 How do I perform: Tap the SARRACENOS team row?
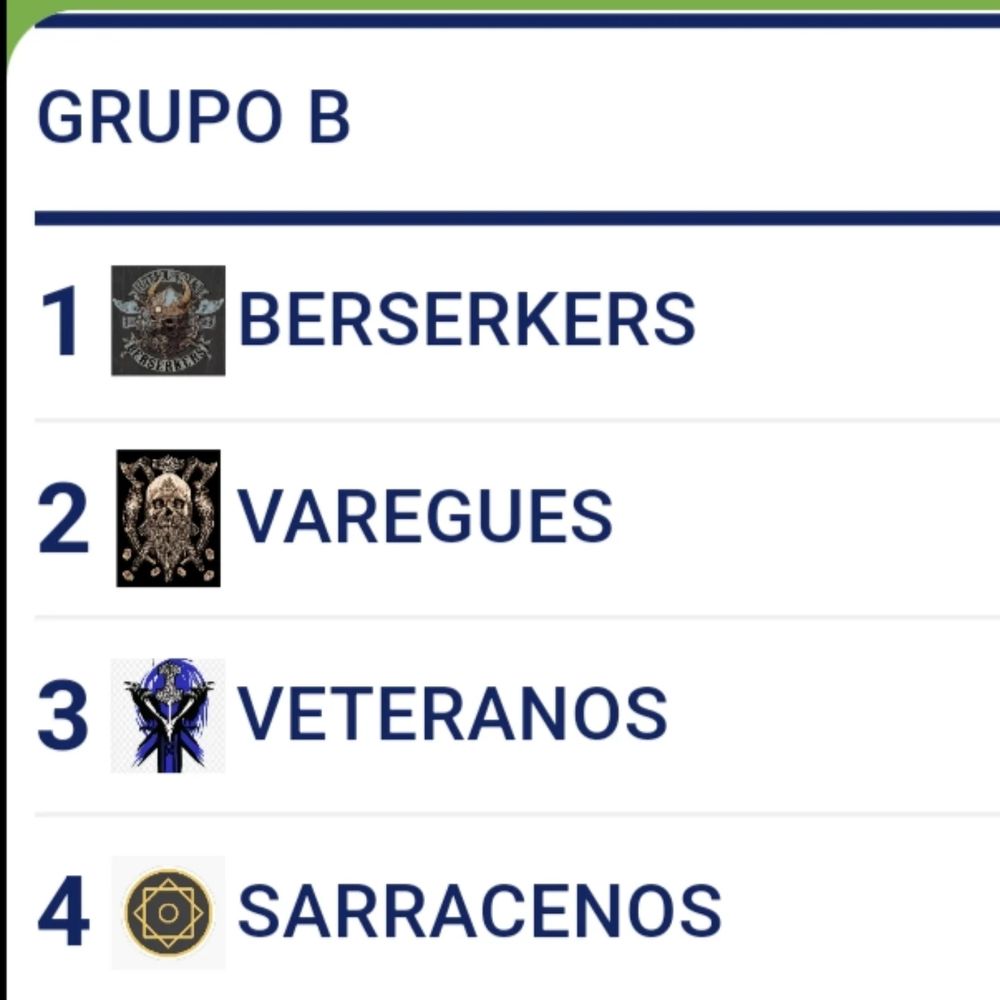479,912
